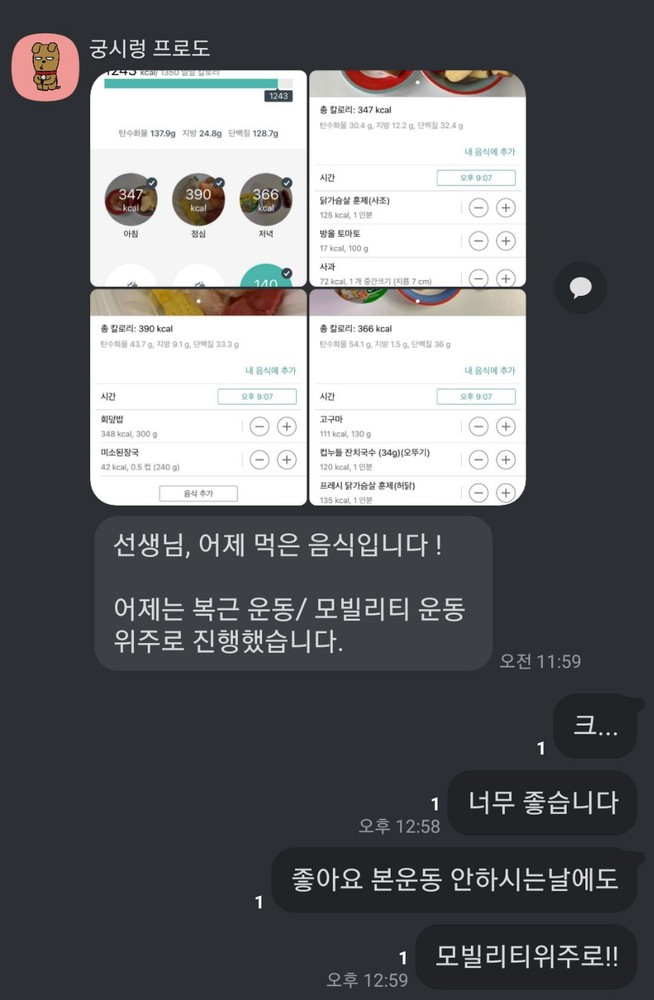Image resolution: width=654 pixels, height=1000 pixels.
Task: Open the daily calorie summary photo
Action: [x=198, y=178]
